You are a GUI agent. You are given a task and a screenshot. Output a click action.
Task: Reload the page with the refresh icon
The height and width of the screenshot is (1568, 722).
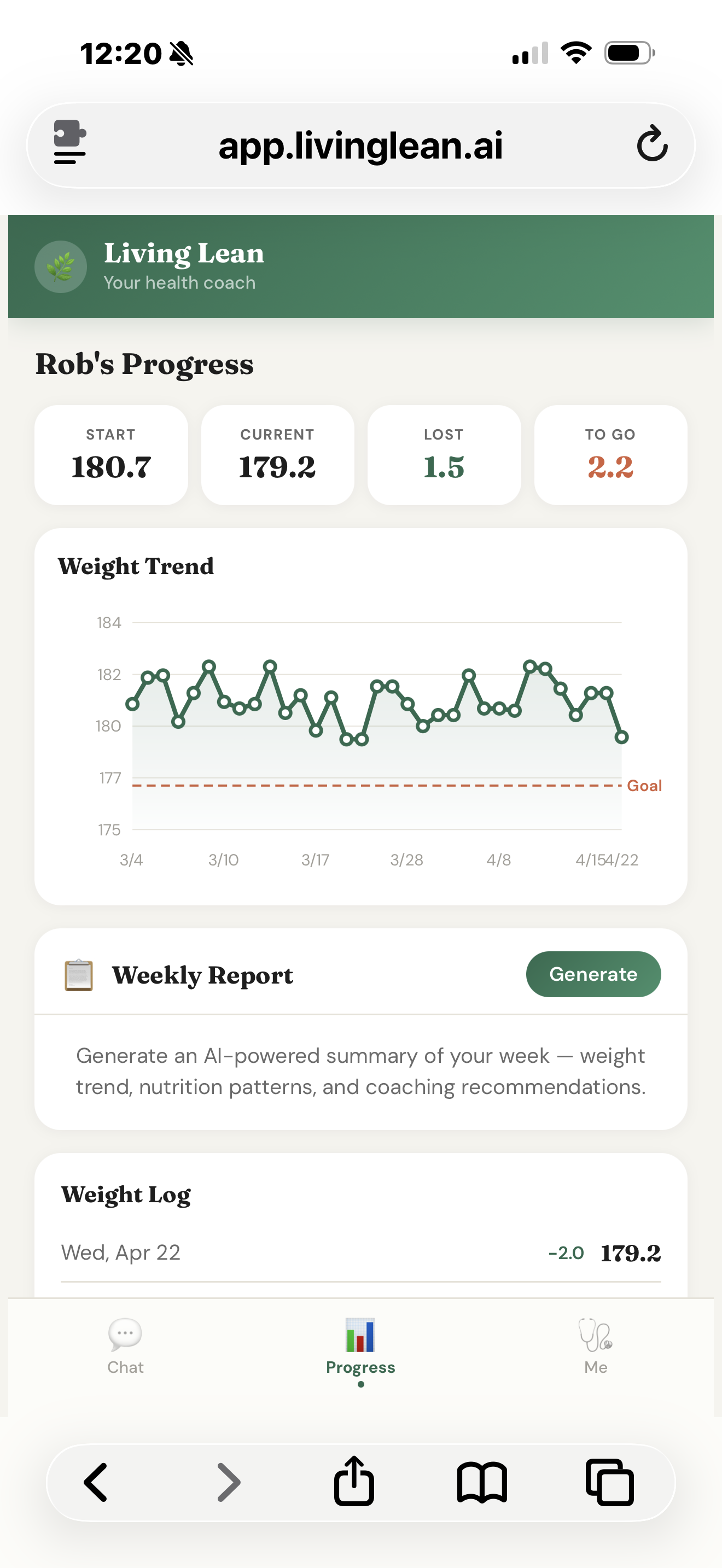click(x=652, y=145)
